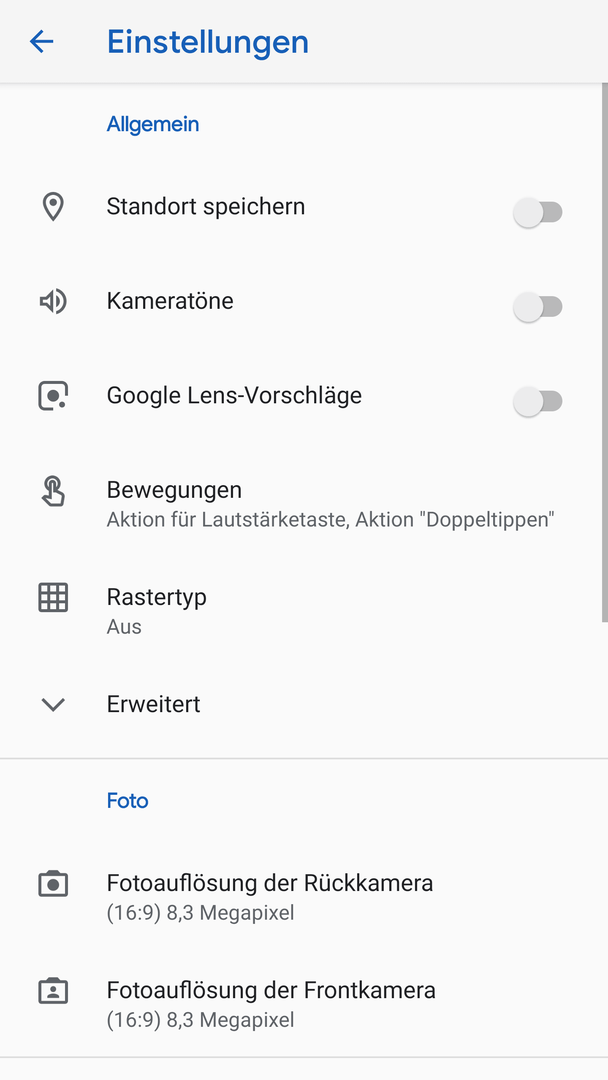The image size is (608, 1080).
Task: Enable the Standort speichern switch
Action: coord(538,211)
